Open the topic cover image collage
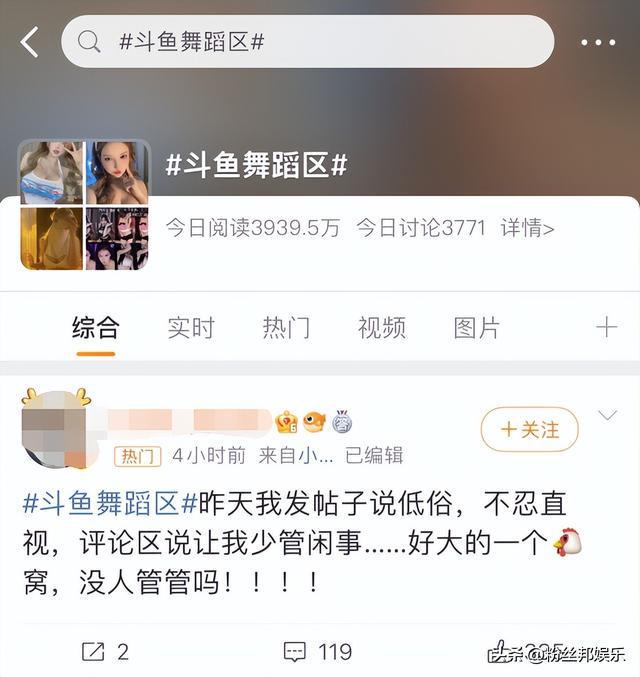640x677 pixels. (84, 205)
